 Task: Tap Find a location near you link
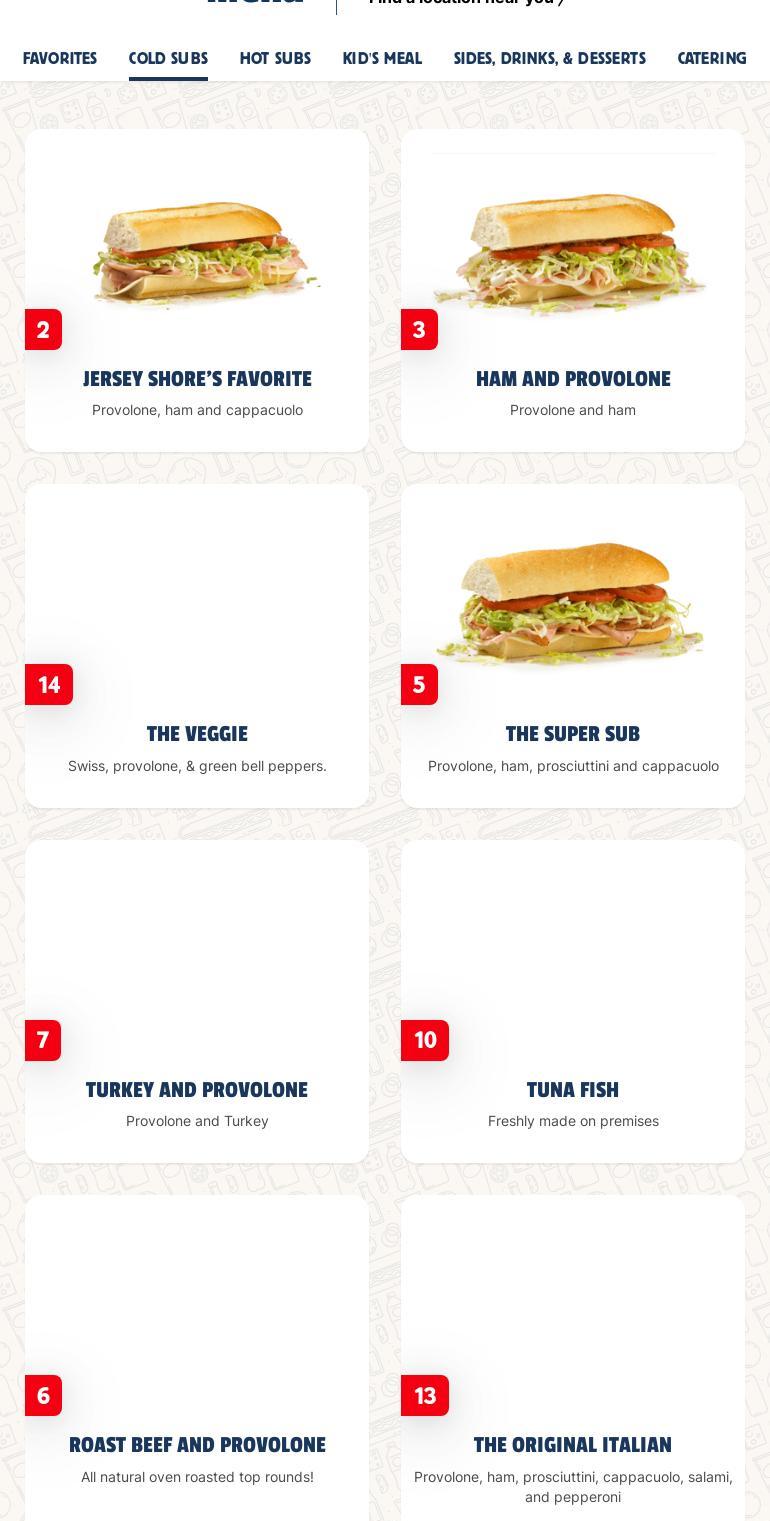click(x=466, y=2)
